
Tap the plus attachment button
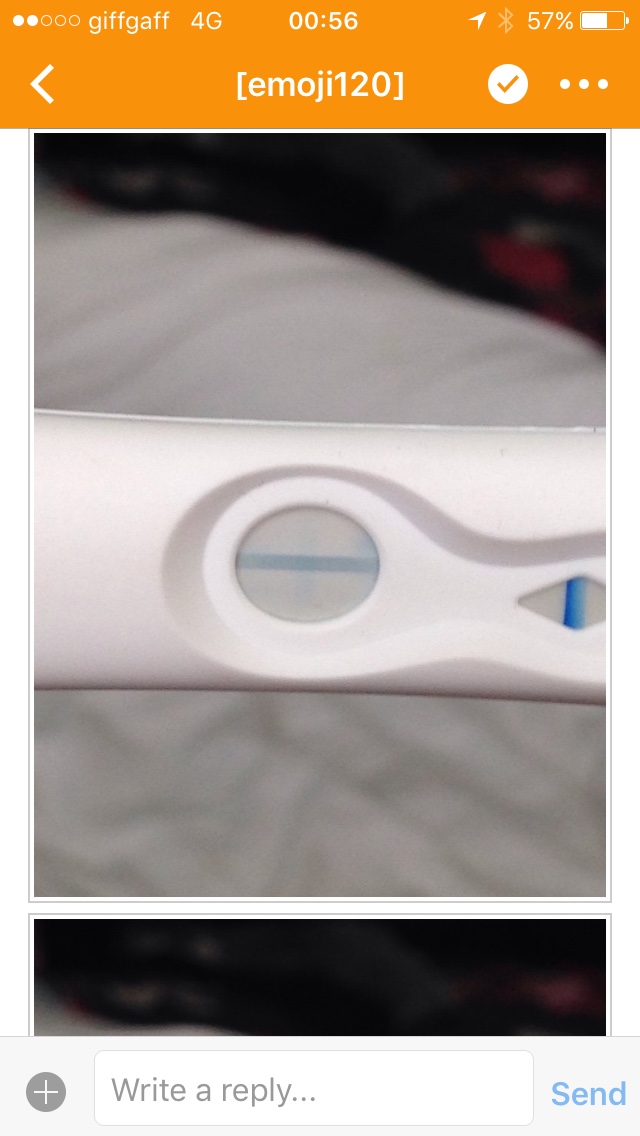point(46,1091)
